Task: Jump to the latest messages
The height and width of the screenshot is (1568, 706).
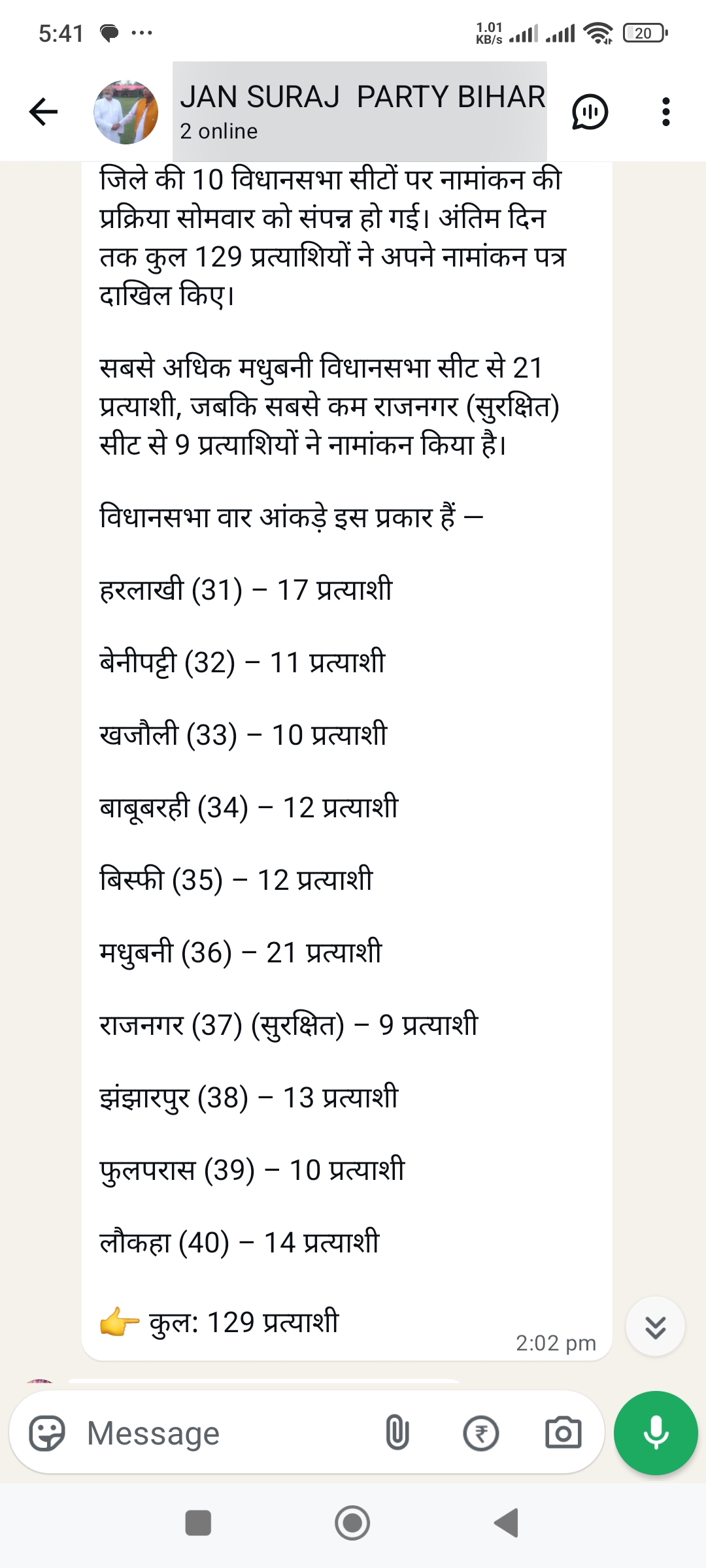Action: pyautogui.click(x=655, y=1327)
